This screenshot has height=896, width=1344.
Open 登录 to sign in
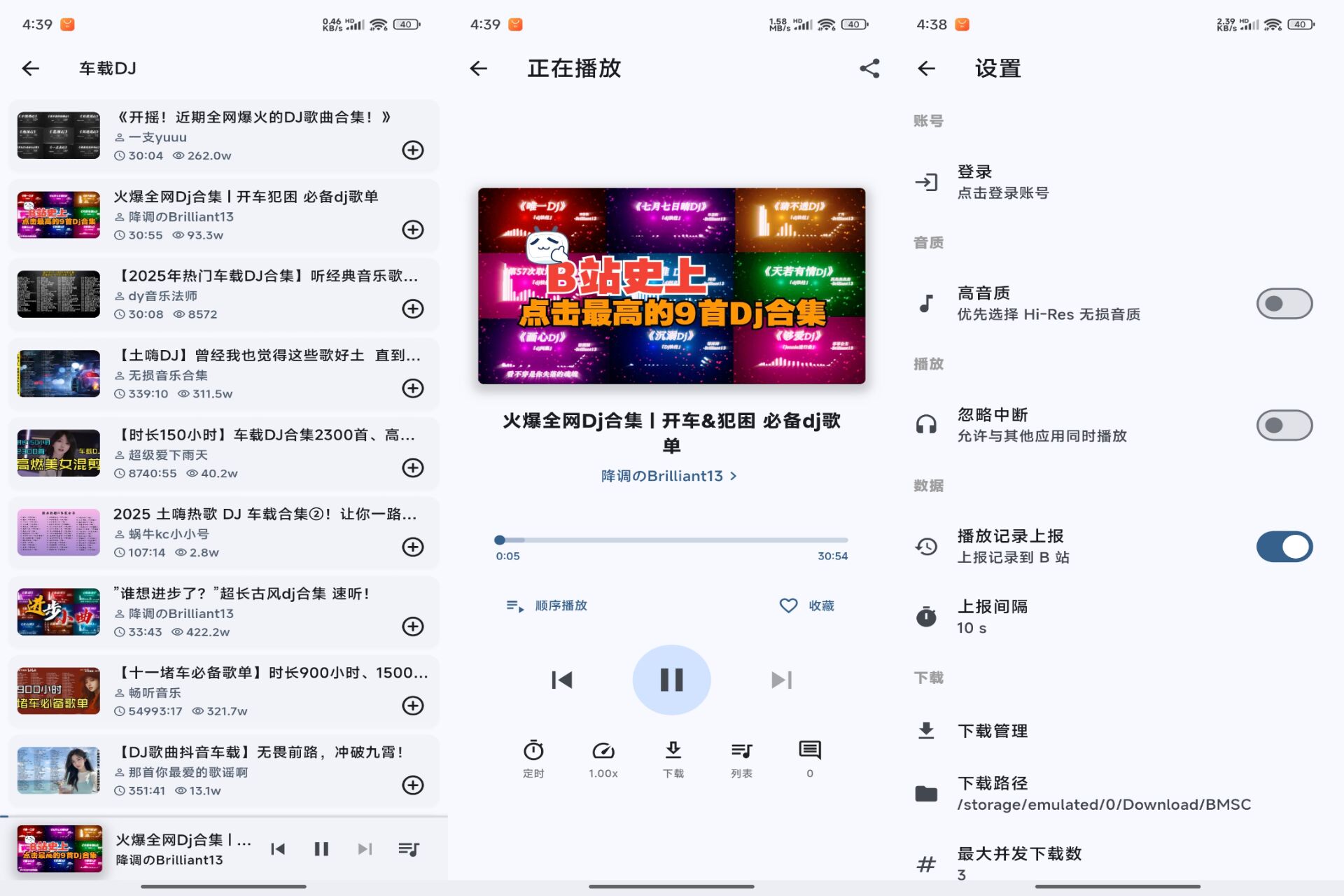(1002, 182)
